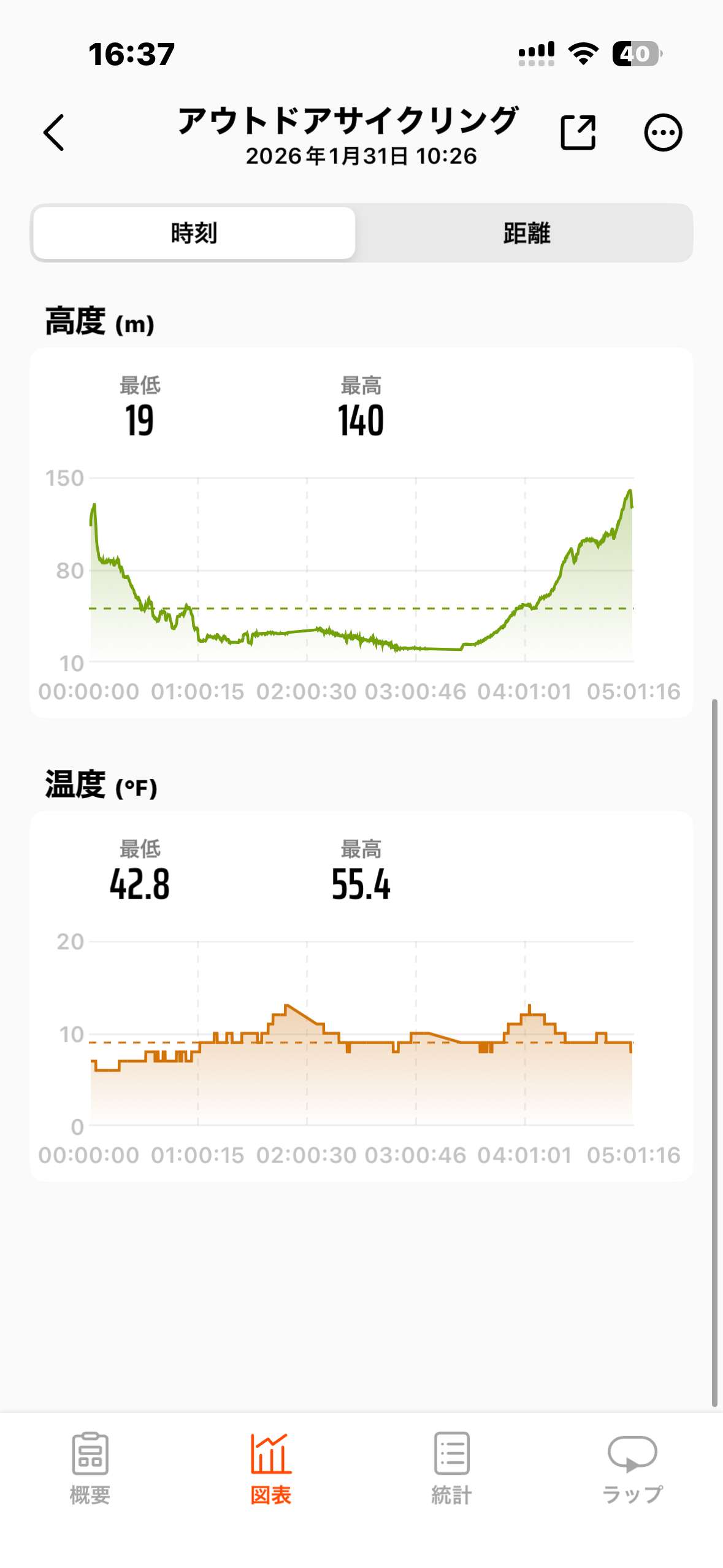Share this cycling activity
This screenshot has height=1568, width=723.
click(x=578, y=133)
